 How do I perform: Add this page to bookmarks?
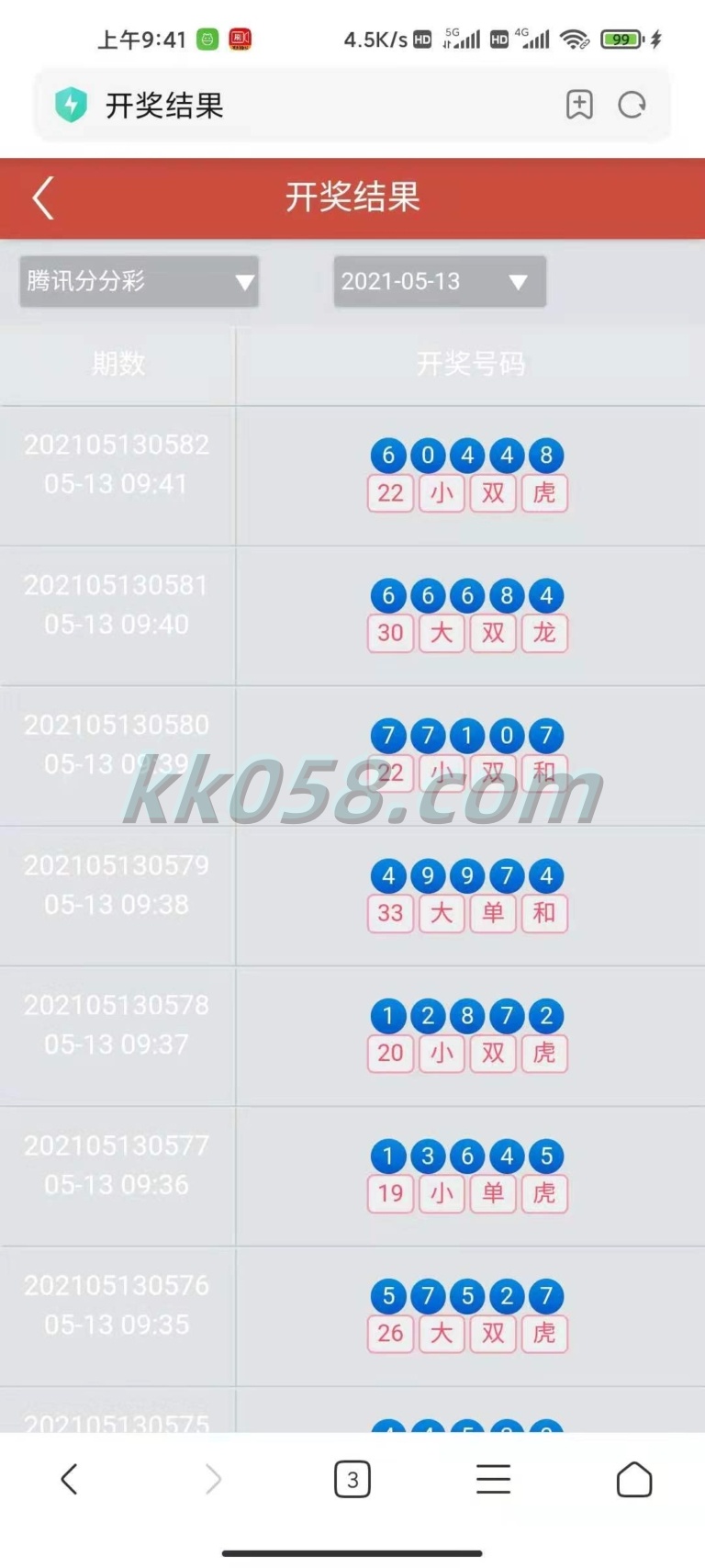(x=579, y=105)
